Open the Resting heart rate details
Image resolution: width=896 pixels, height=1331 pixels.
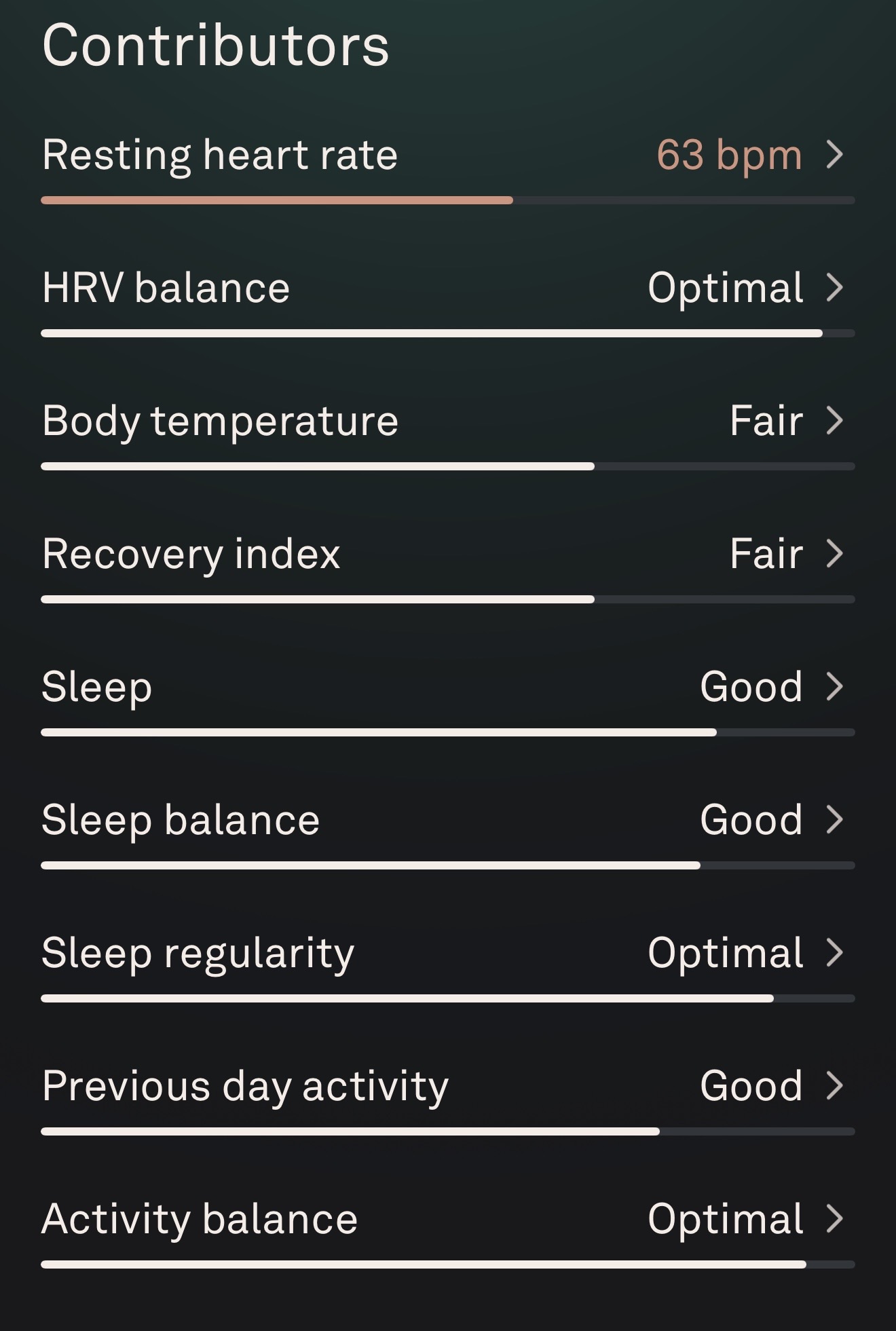pyautogui.click(x=447, y=155)
